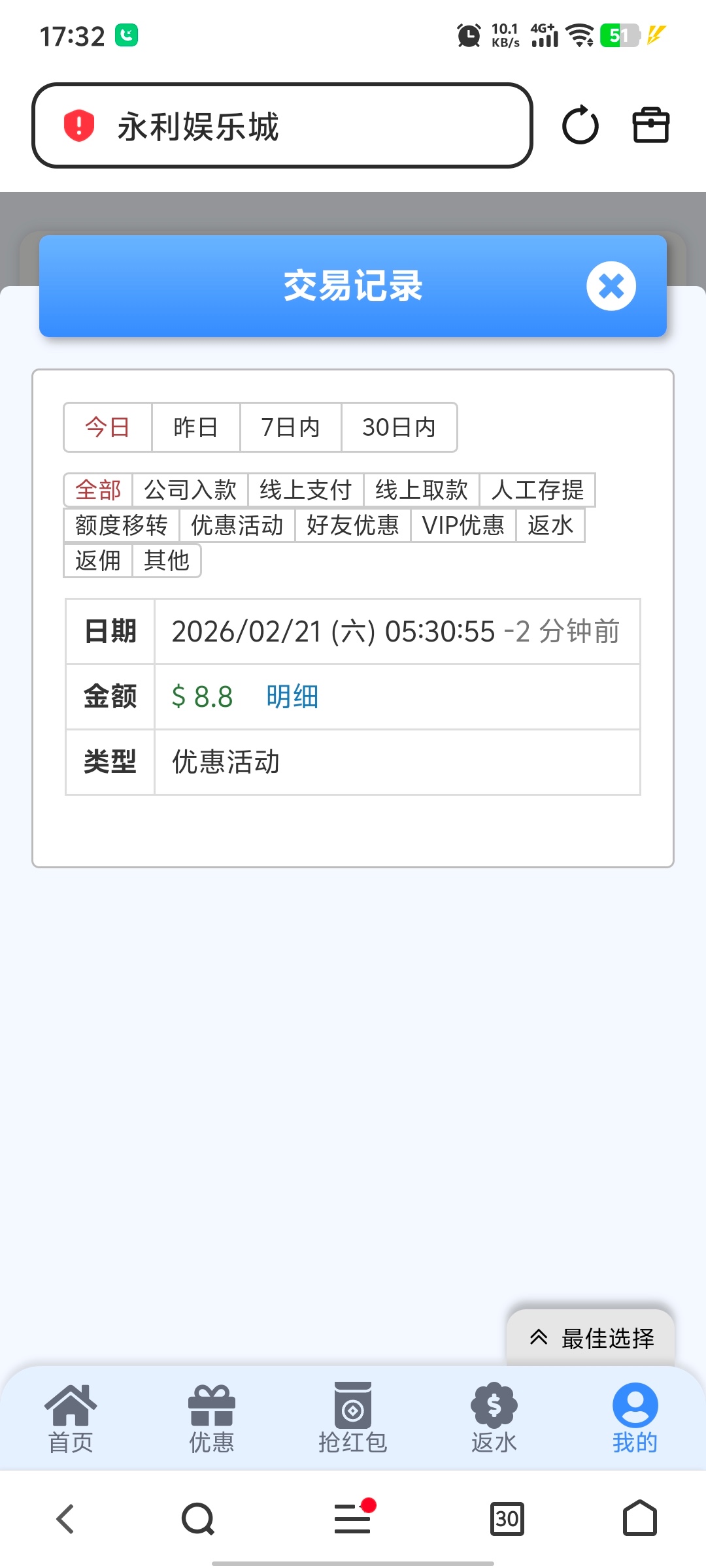Close the 交易记录 dialog

pyautogui.click(x=611, y=286)
